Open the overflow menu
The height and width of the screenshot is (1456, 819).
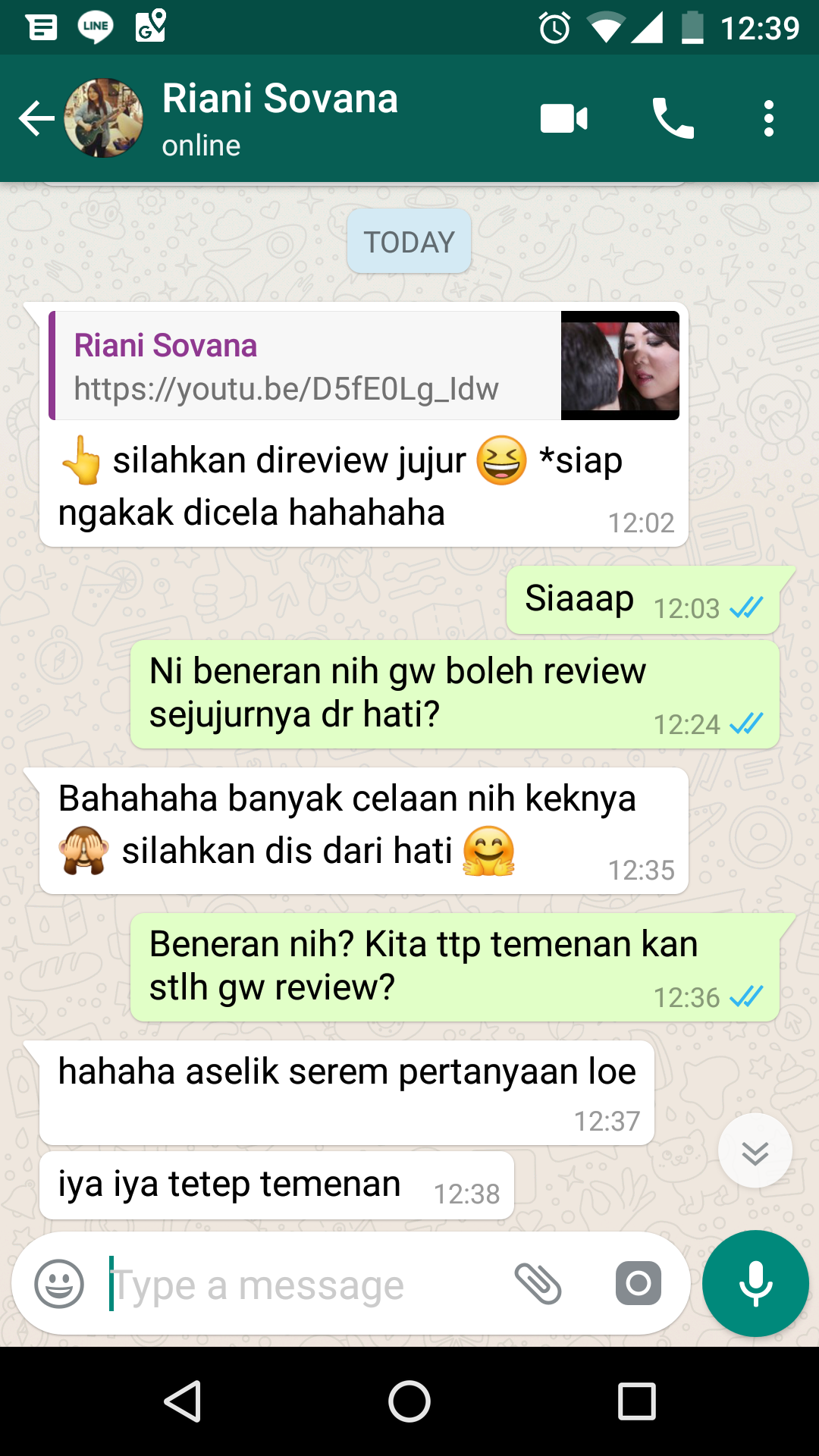(769, 118)
